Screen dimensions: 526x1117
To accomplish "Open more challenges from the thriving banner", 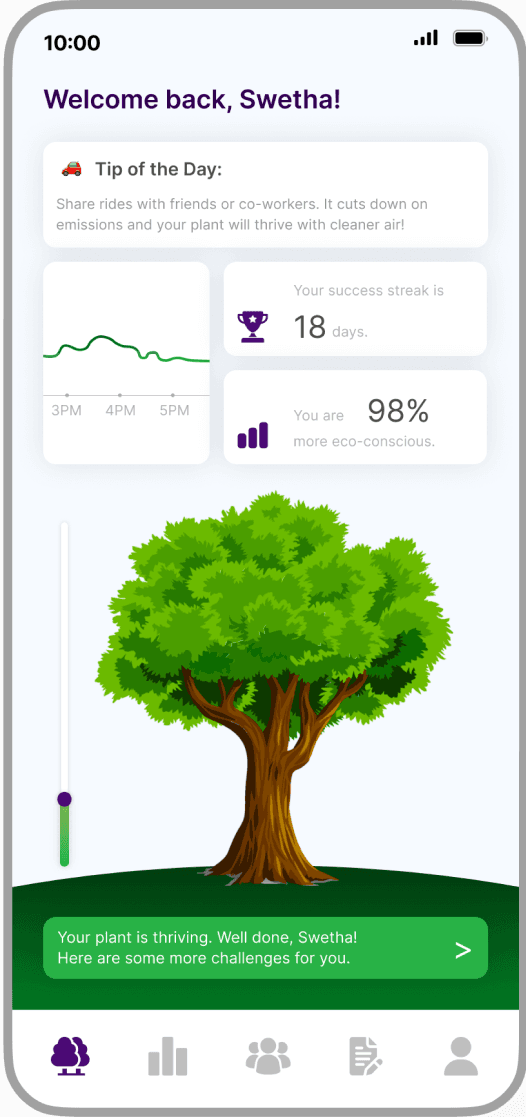I will tap(265, 948).
